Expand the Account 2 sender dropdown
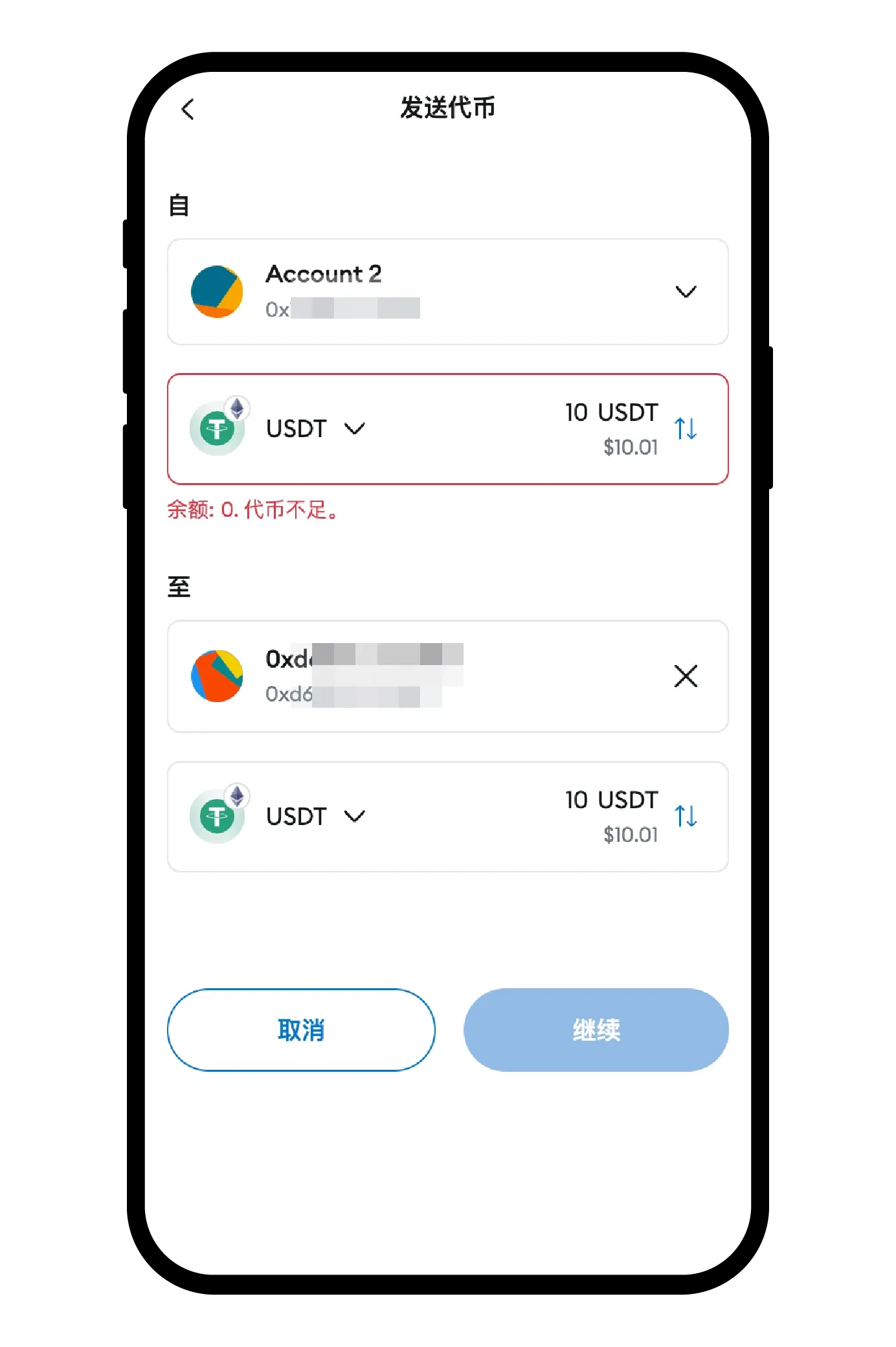Image resolution: width=896 pixels, height=1347 pixels. (685, 292)
